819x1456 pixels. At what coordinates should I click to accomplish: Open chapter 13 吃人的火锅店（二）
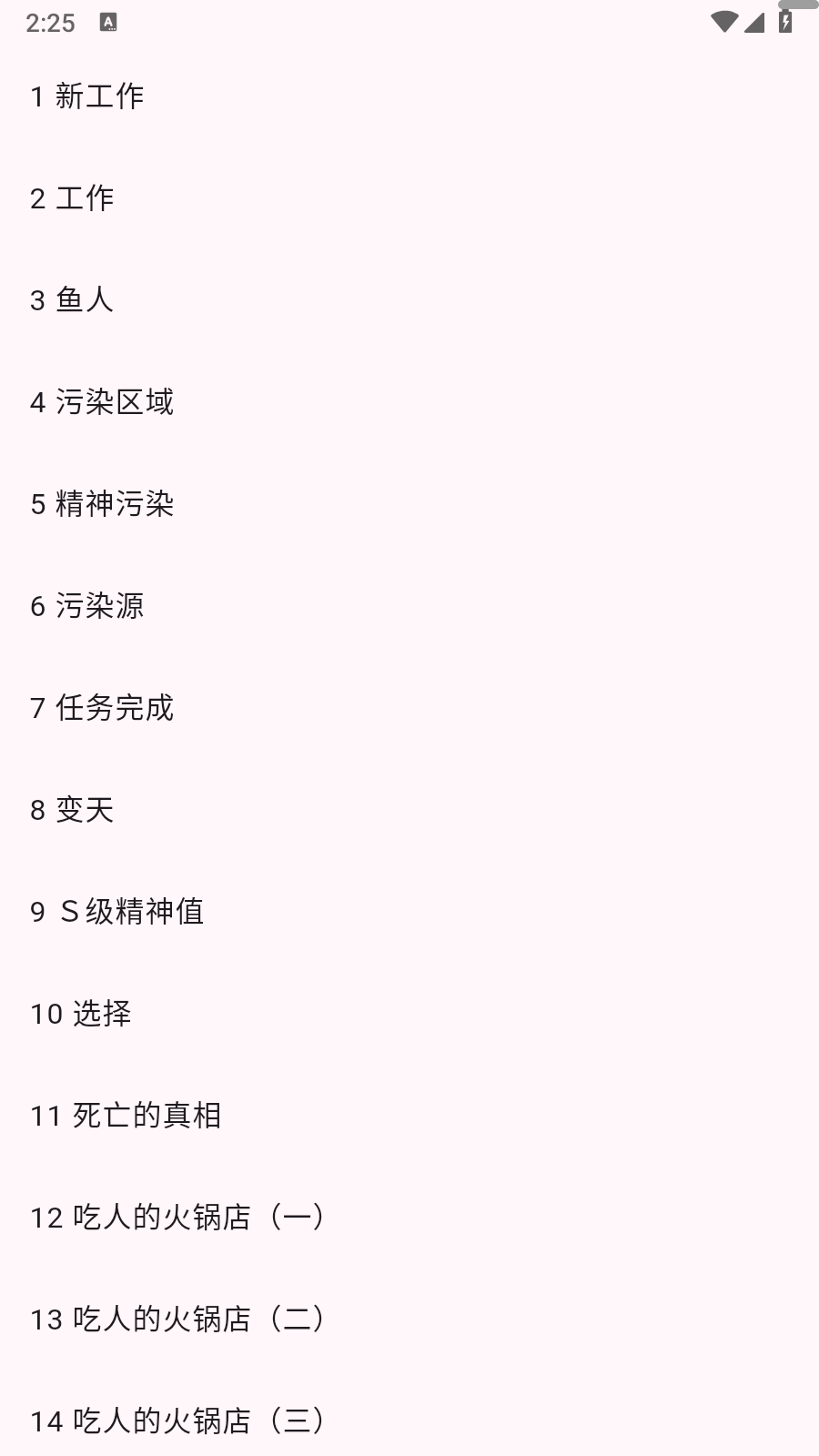177,1319
